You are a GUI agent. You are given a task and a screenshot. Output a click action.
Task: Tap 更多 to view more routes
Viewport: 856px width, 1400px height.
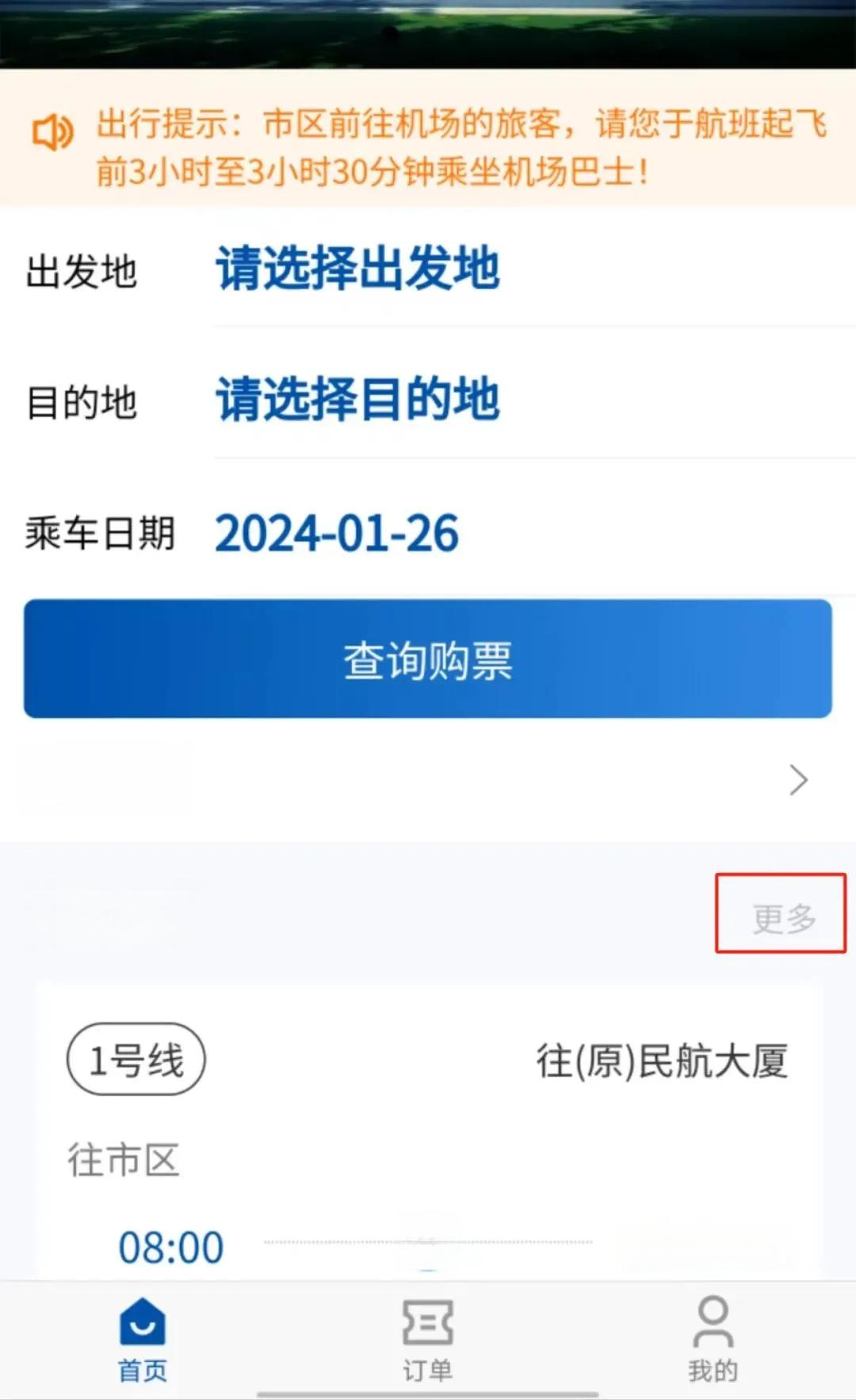[x=782, y=917]
